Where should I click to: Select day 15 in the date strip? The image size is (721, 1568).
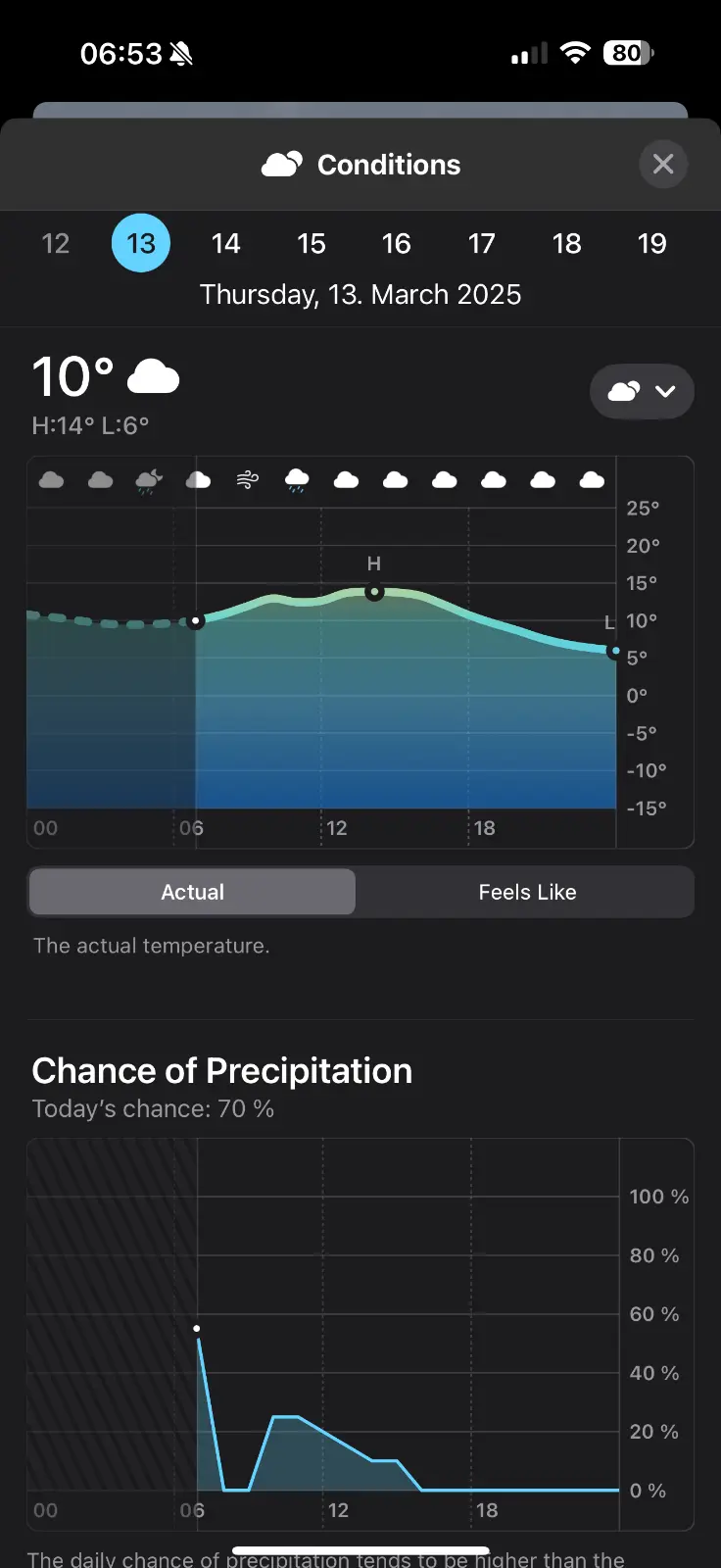pos(312,243)
